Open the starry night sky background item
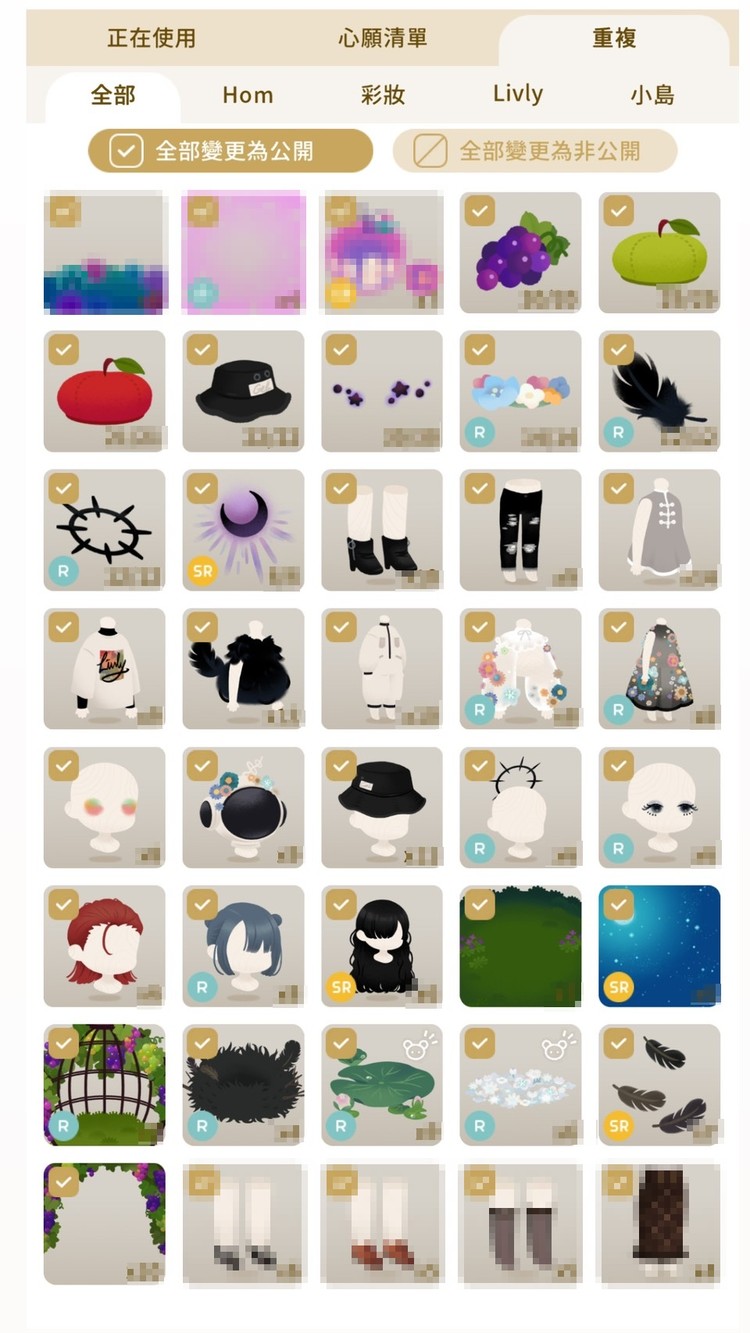 [x=659, y=946]
